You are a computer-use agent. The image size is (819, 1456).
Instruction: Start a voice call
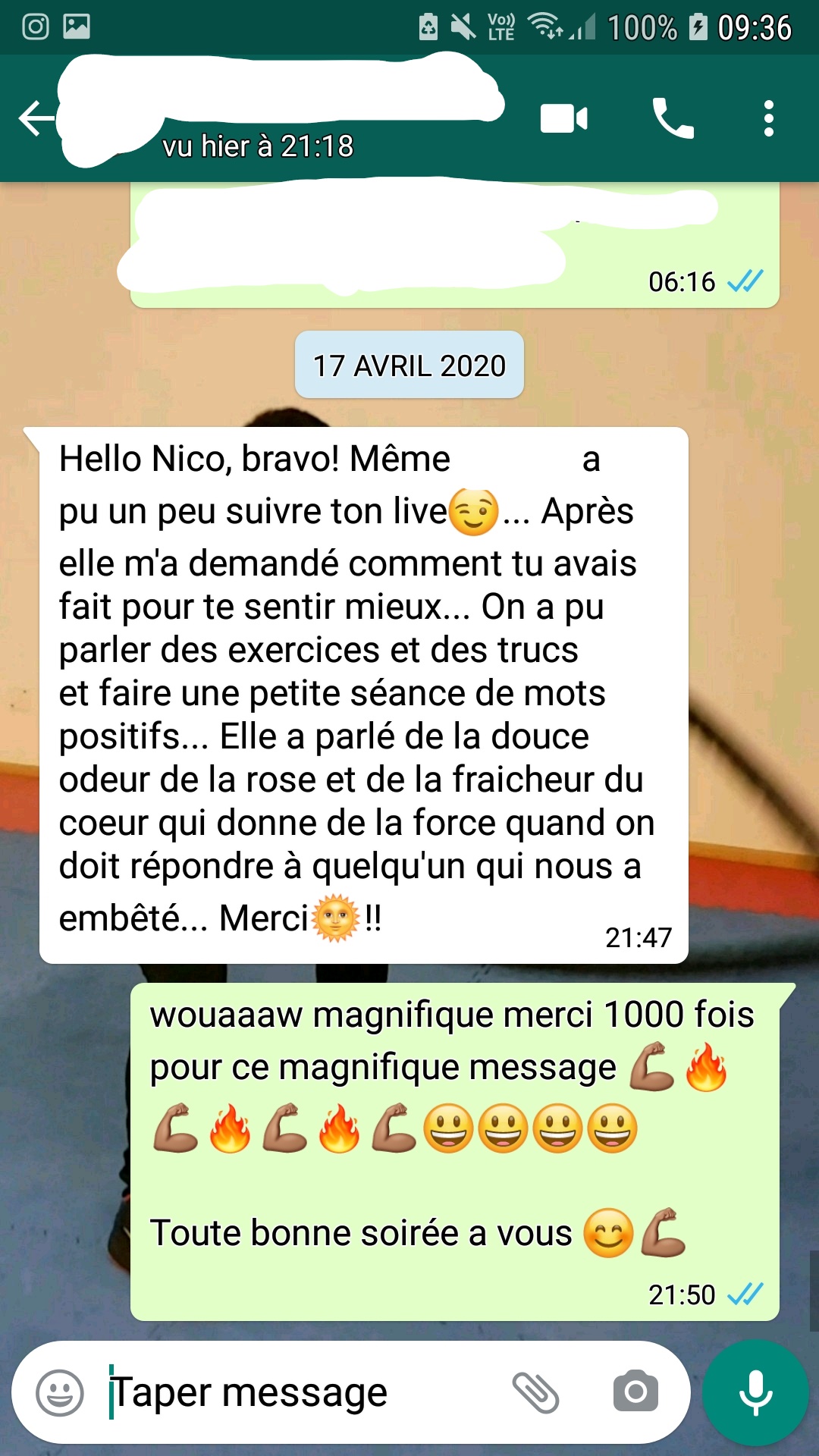(673, 119)
